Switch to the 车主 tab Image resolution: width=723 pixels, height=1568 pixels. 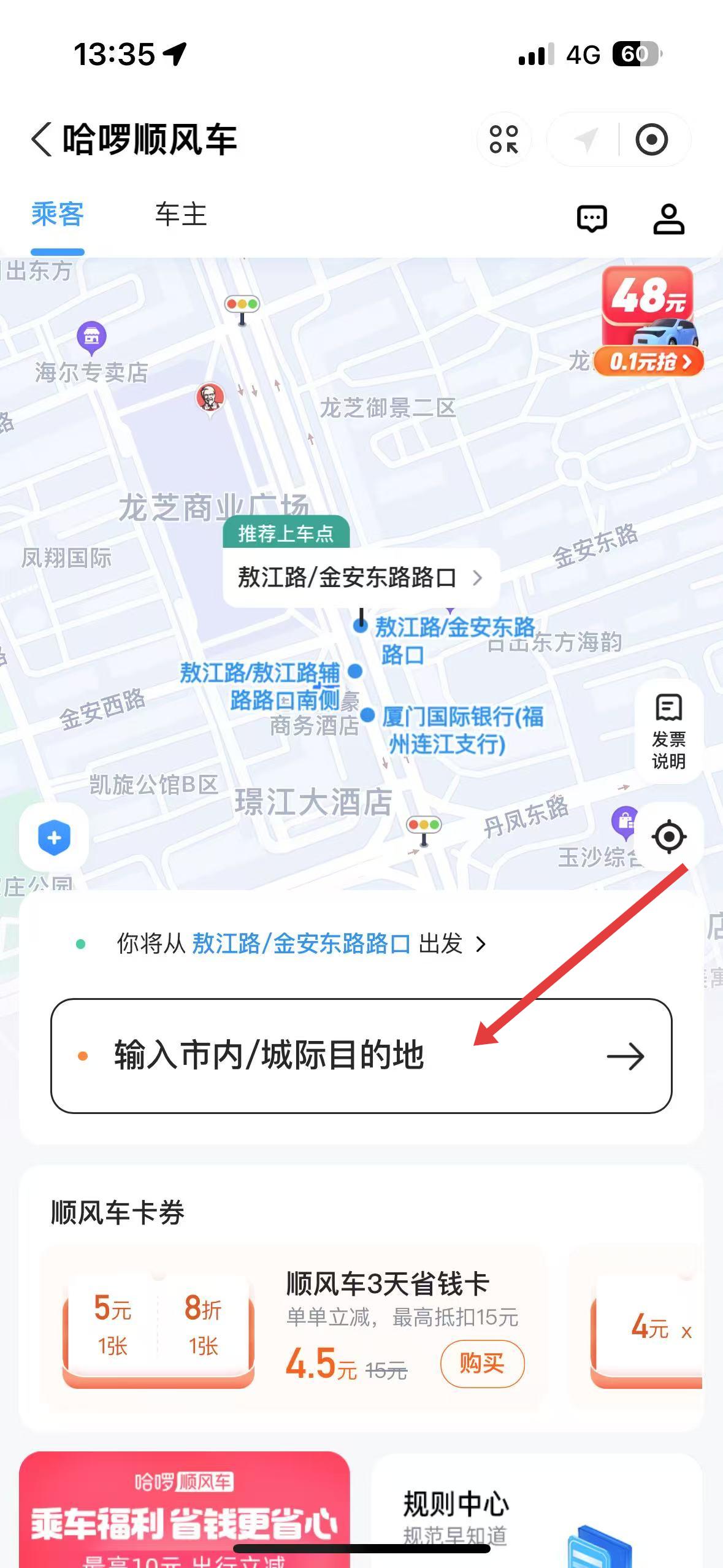[x=180, y=215]
